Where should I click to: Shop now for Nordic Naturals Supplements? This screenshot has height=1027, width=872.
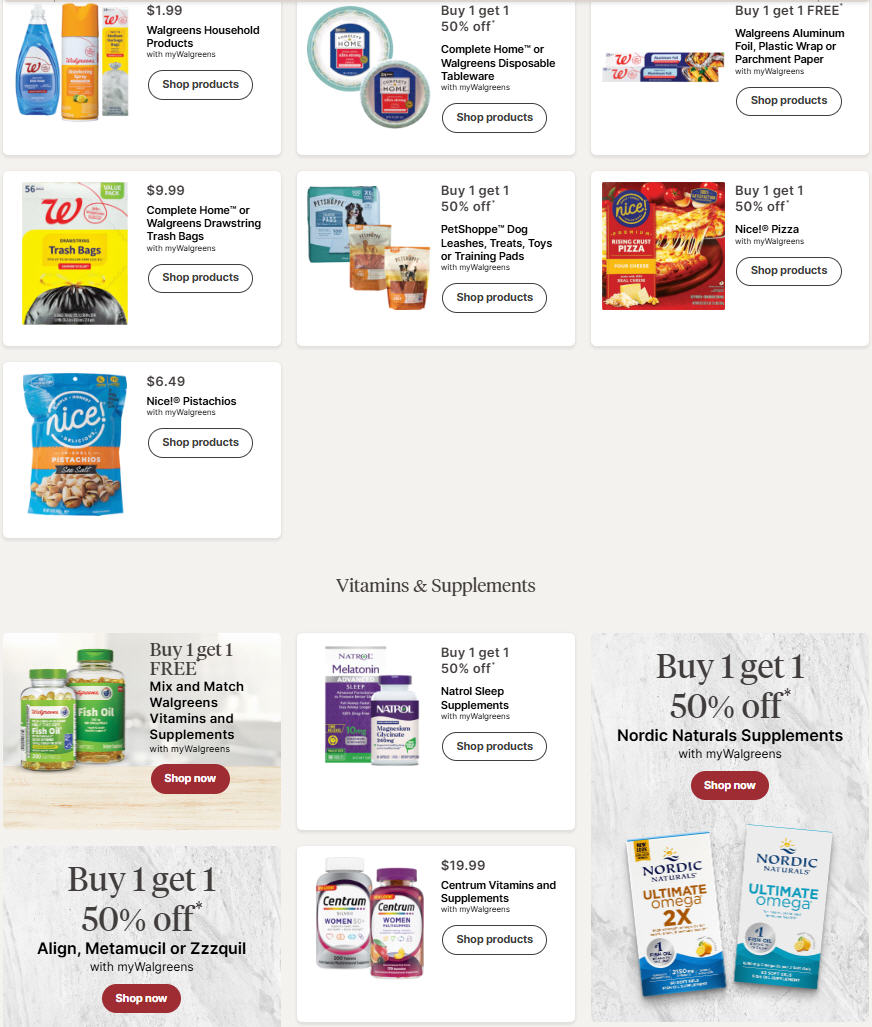pyautogui.click(x=729, y=786)
